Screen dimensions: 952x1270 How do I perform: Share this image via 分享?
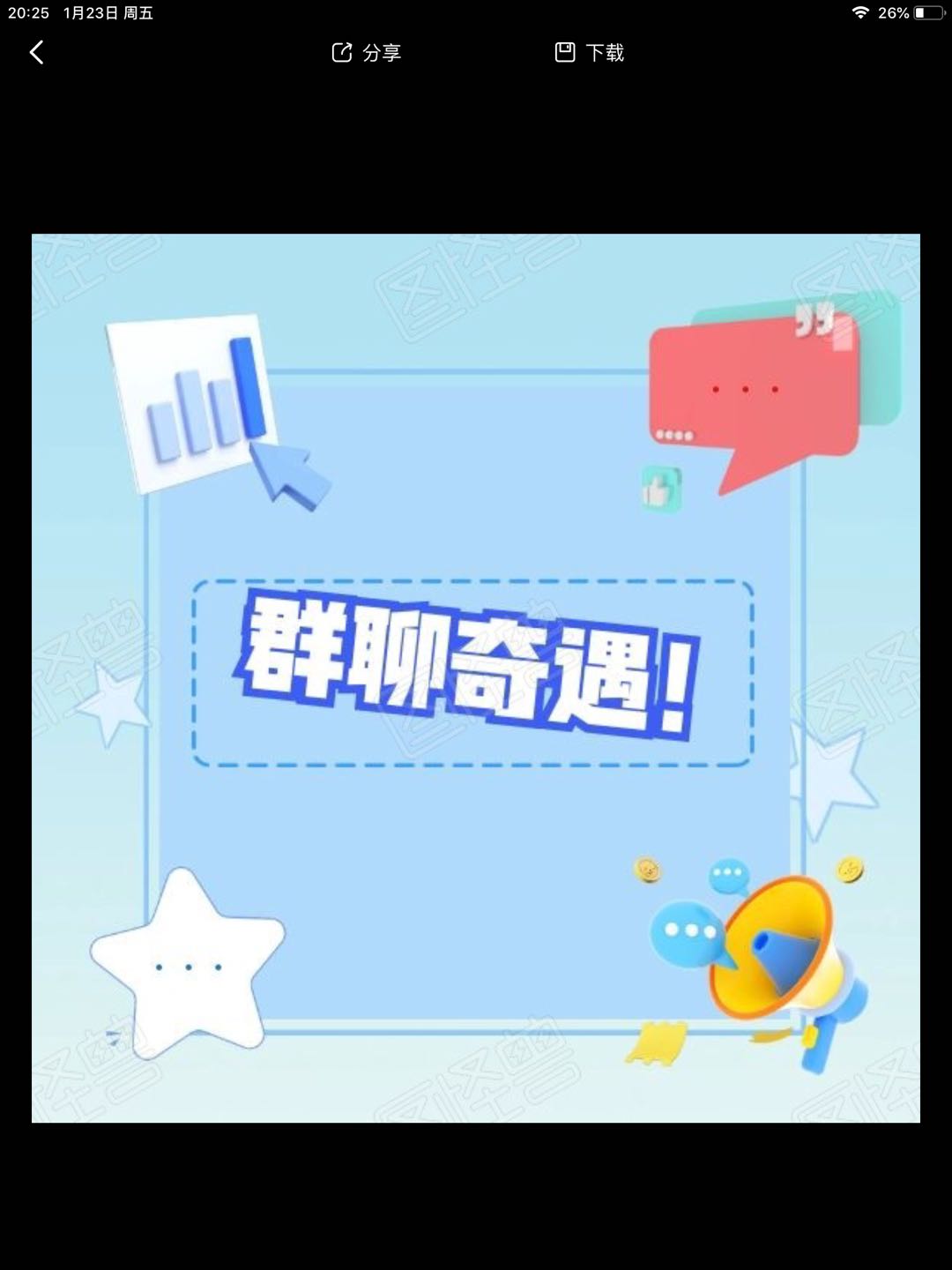coord(366,53)
